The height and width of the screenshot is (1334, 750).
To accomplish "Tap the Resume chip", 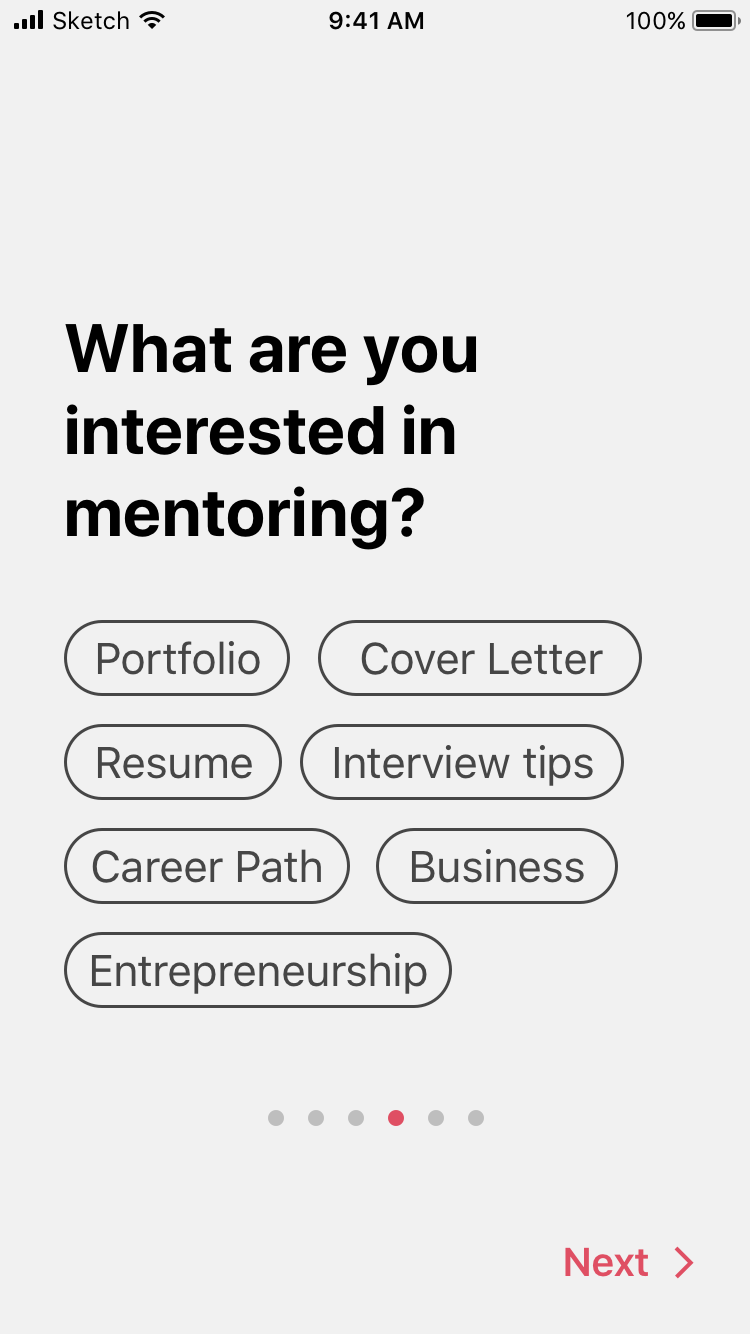I will [x=173, y=762].
